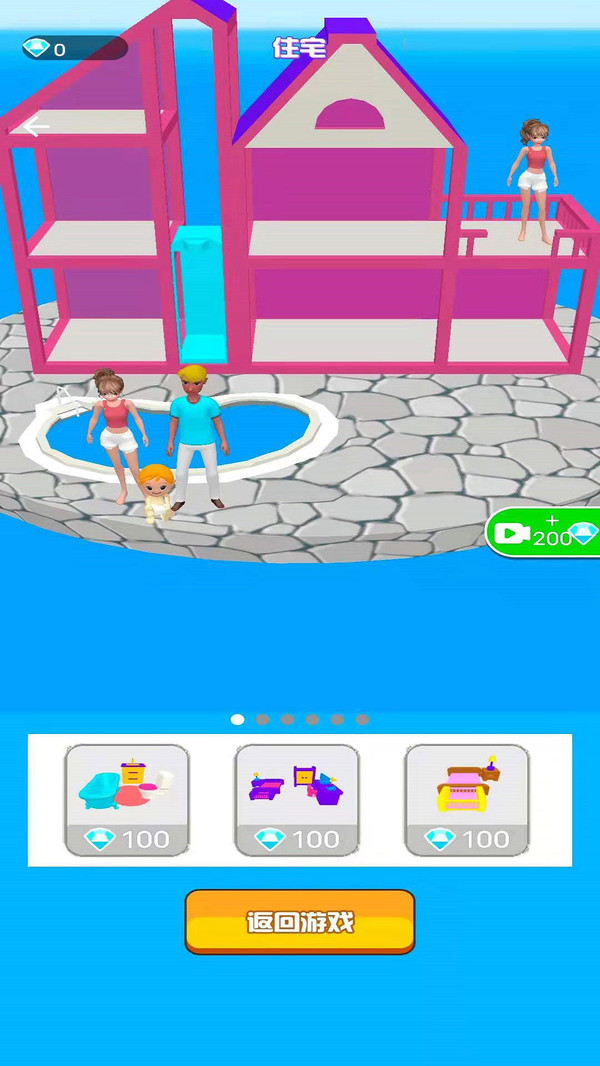The height and width of the screenshot is (1066, 600).
Task: Buy the bathroom furniture set for 100
Action: 127,800
